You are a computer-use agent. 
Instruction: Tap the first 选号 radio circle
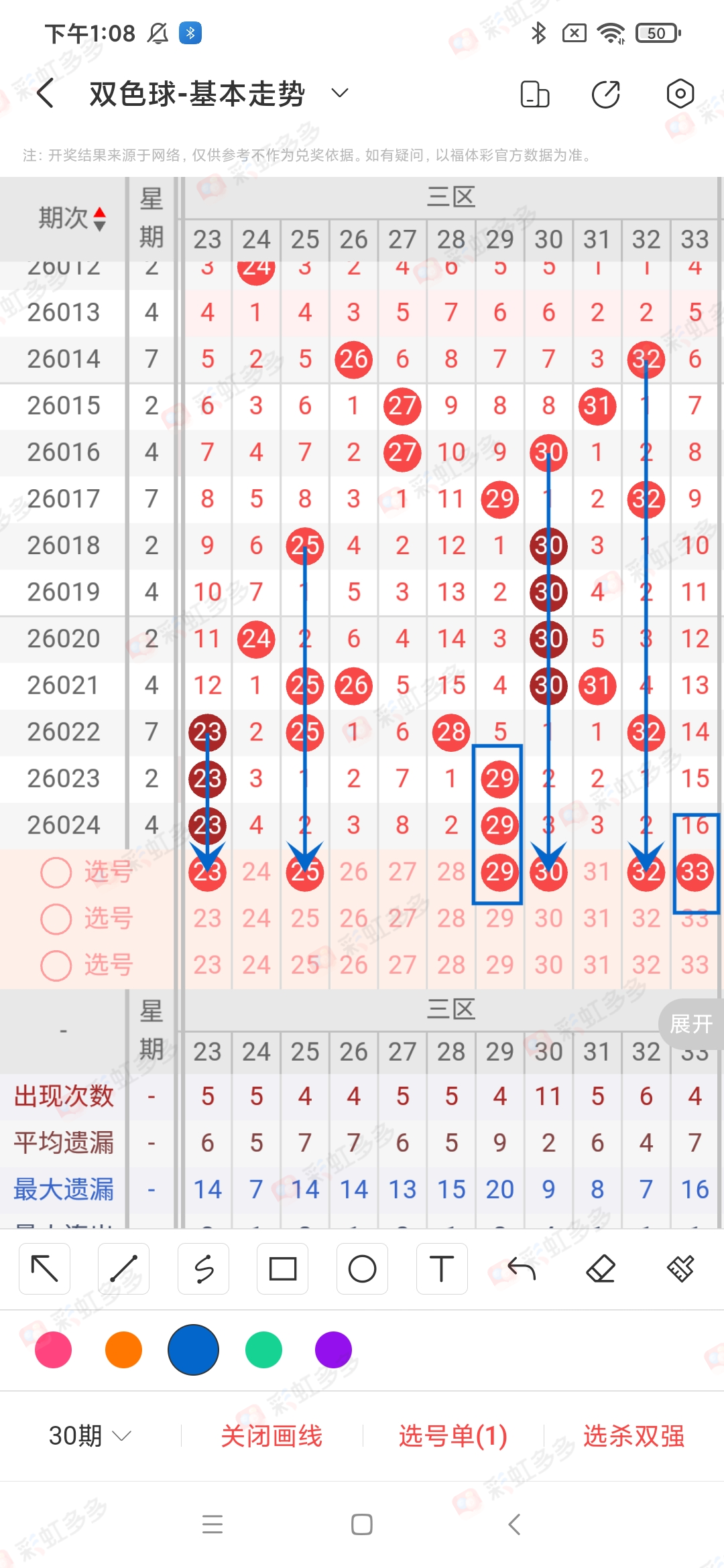pos(56,872)
